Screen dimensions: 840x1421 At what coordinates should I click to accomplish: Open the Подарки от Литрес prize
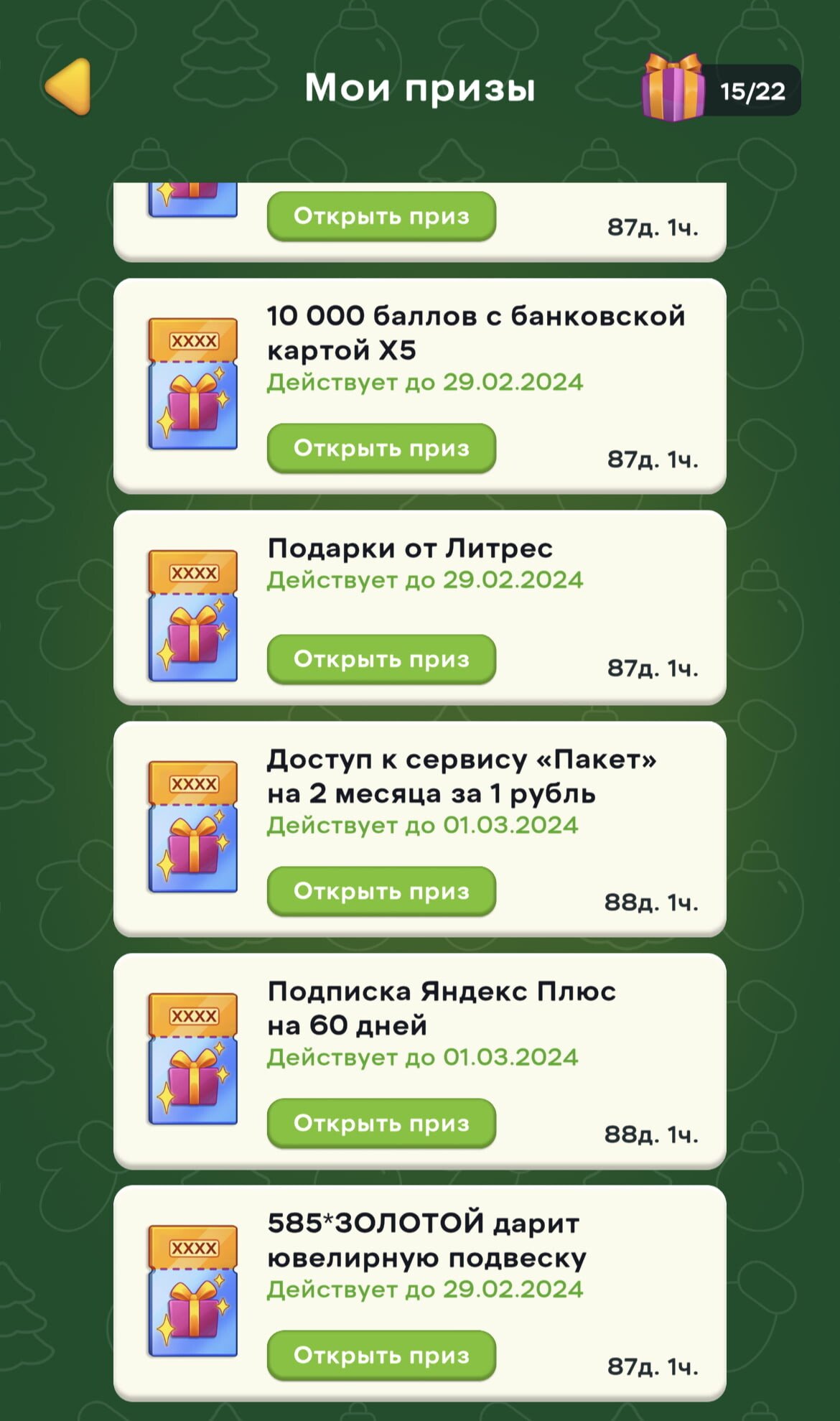click(381, 659)
